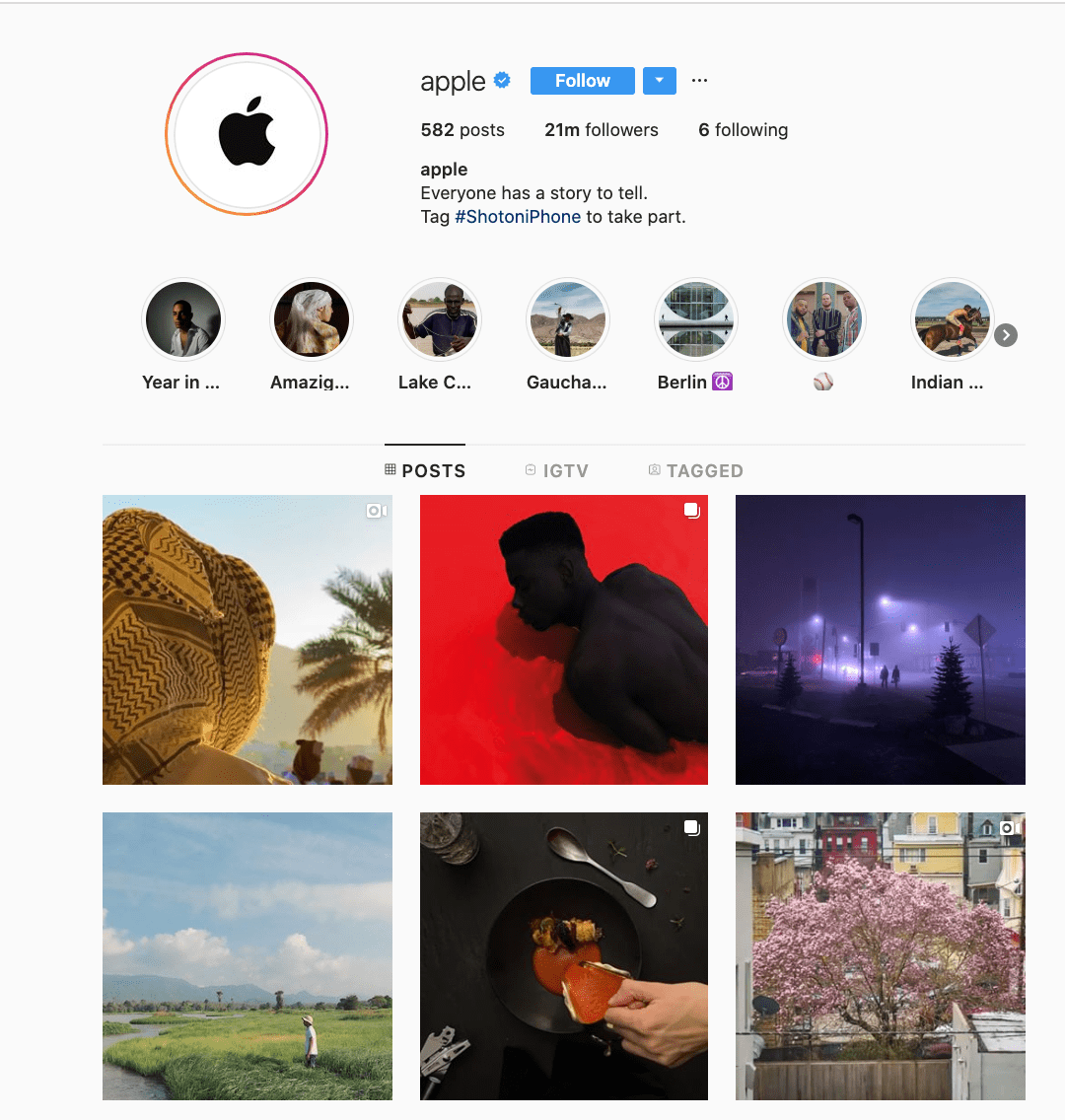Switch to the Tagged tab

click(695, 471)
